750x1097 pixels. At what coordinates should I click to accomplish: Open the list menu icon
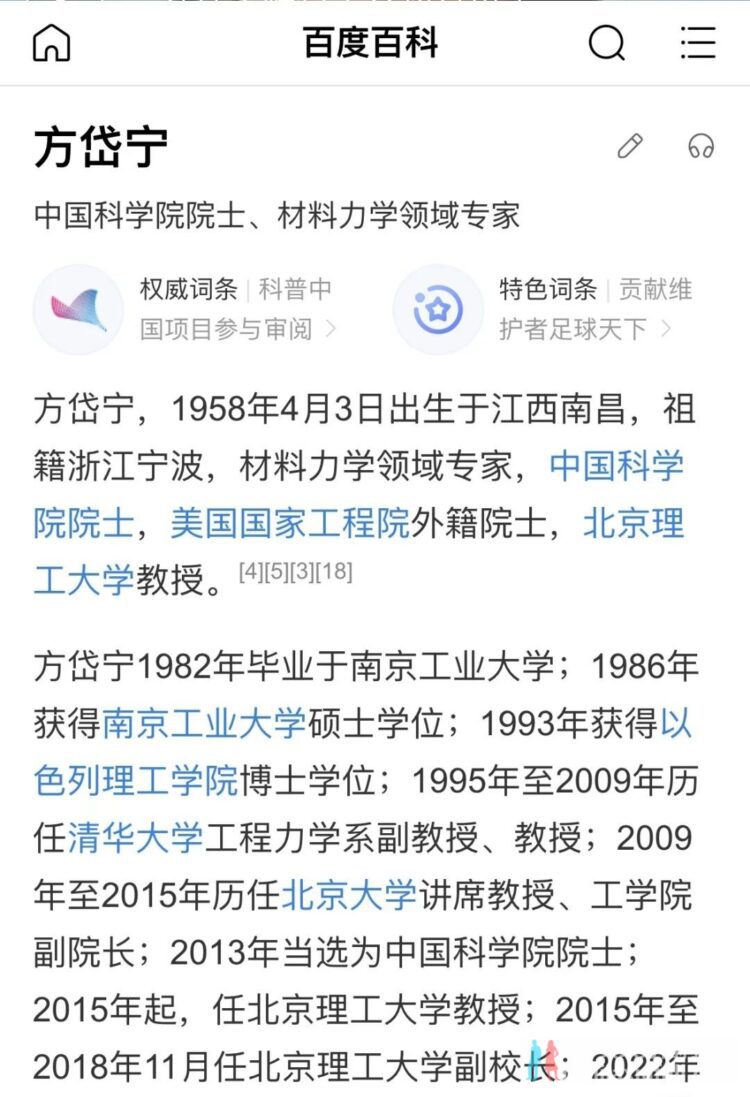pos(697,43)
